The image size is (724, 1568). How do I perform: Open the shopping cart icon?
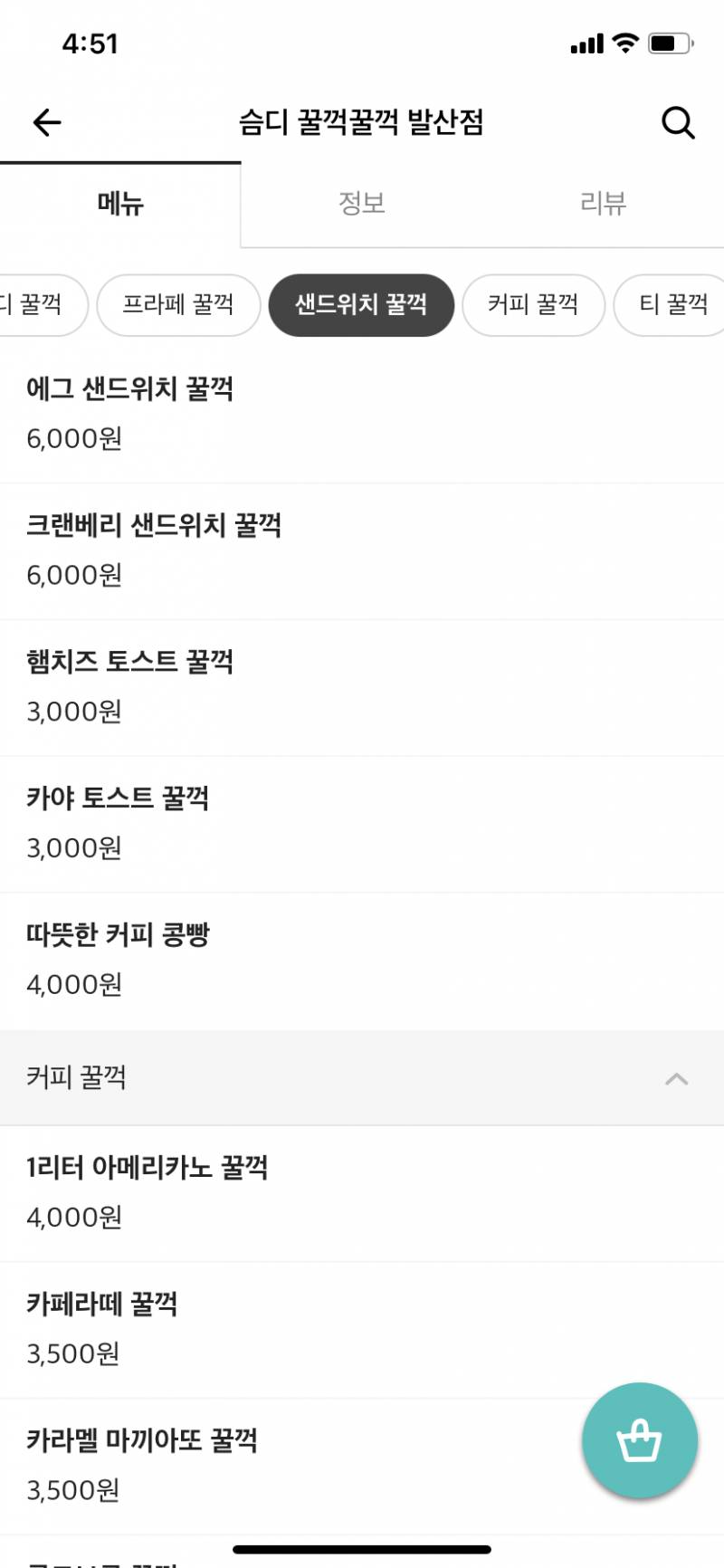click(x=640, y=1440)
